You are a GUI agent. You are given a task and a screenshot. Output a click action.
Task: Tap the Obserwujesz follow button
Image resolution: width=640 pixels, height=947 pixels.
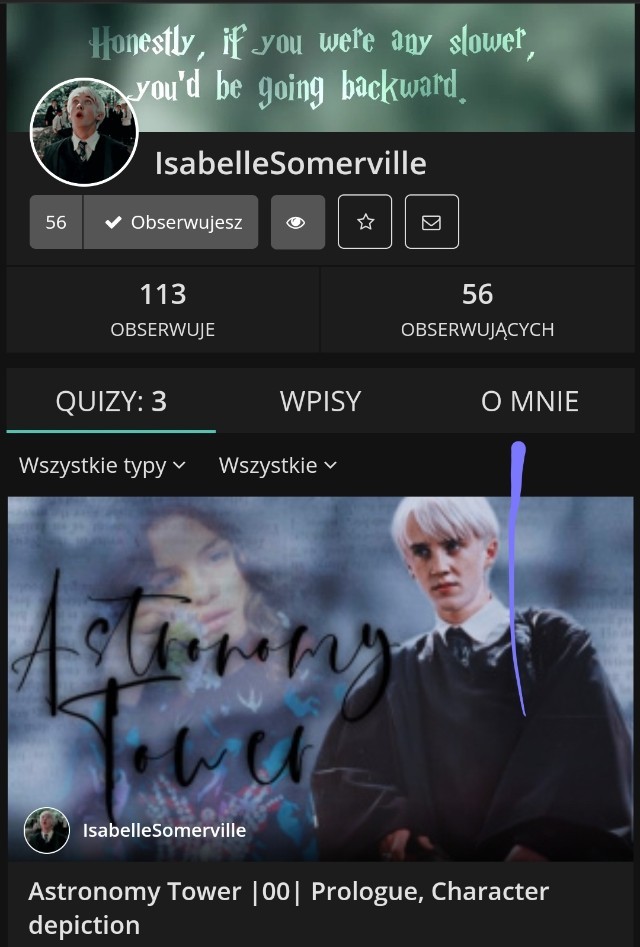(x=171, y=222)
